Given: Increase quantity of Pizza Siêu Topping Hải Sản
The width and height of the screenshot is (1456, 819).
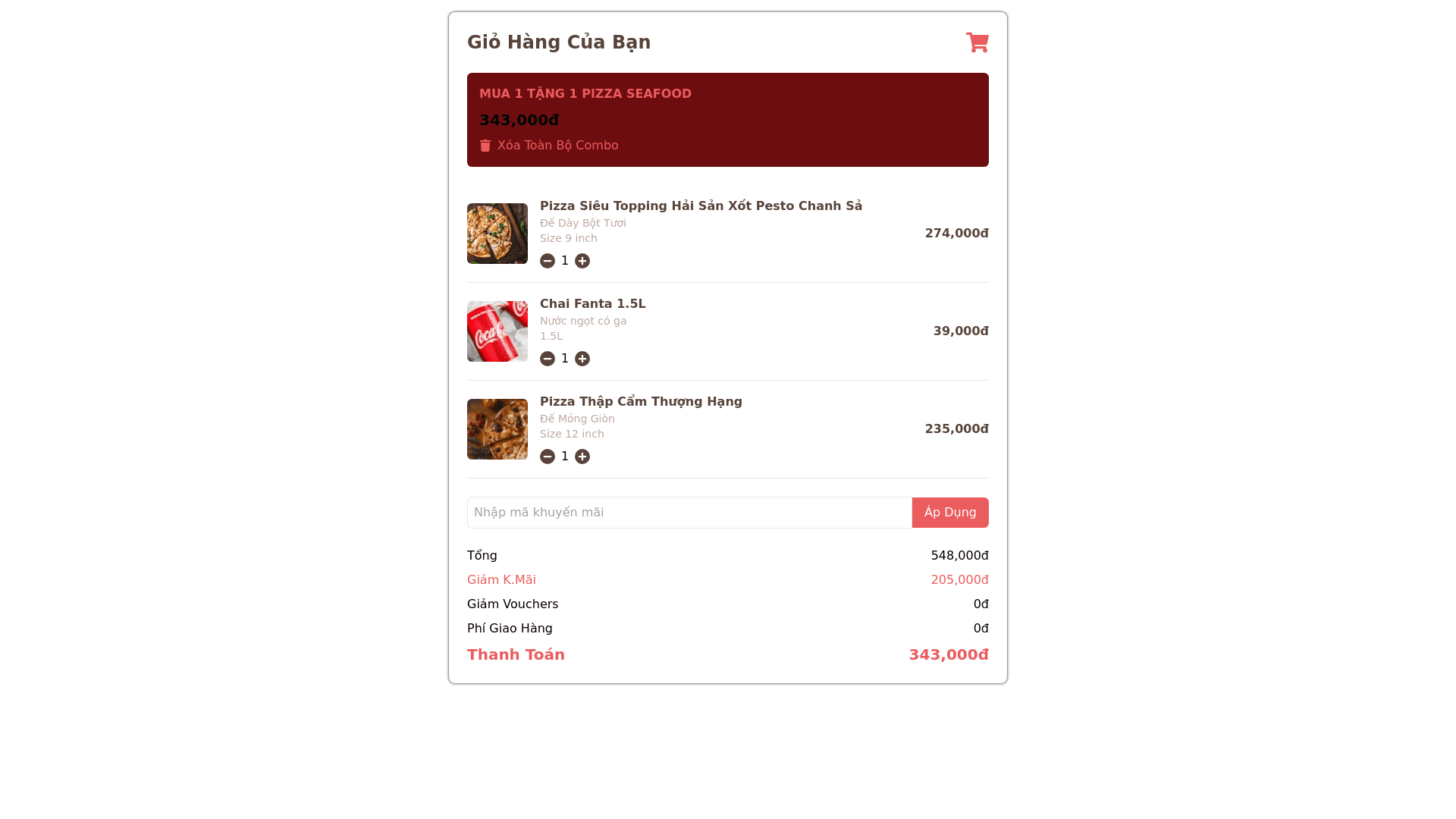Looking at the screenshot, I should (x=582, y=261).
